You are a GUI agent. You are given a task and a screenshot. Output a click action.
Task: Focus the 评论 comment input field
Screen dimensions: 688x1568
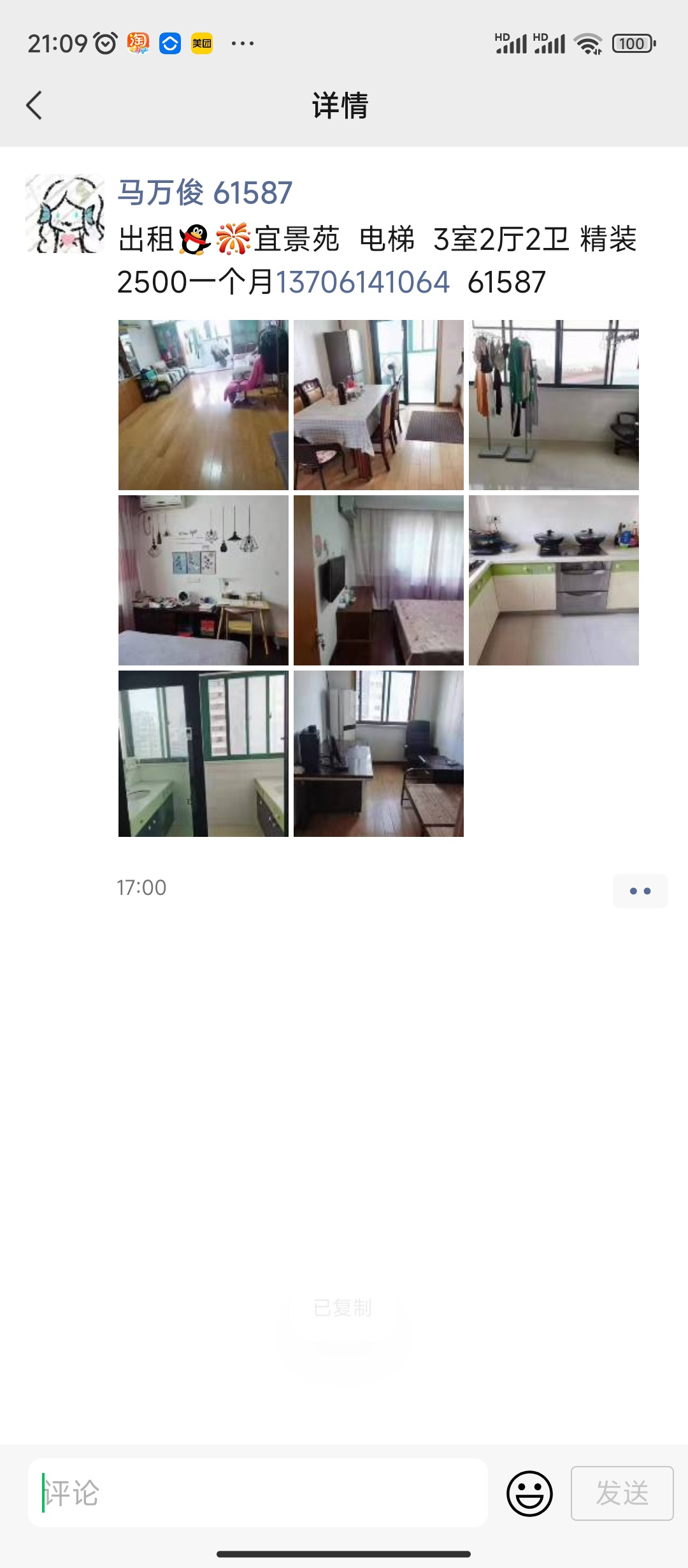click(258, 1493)
